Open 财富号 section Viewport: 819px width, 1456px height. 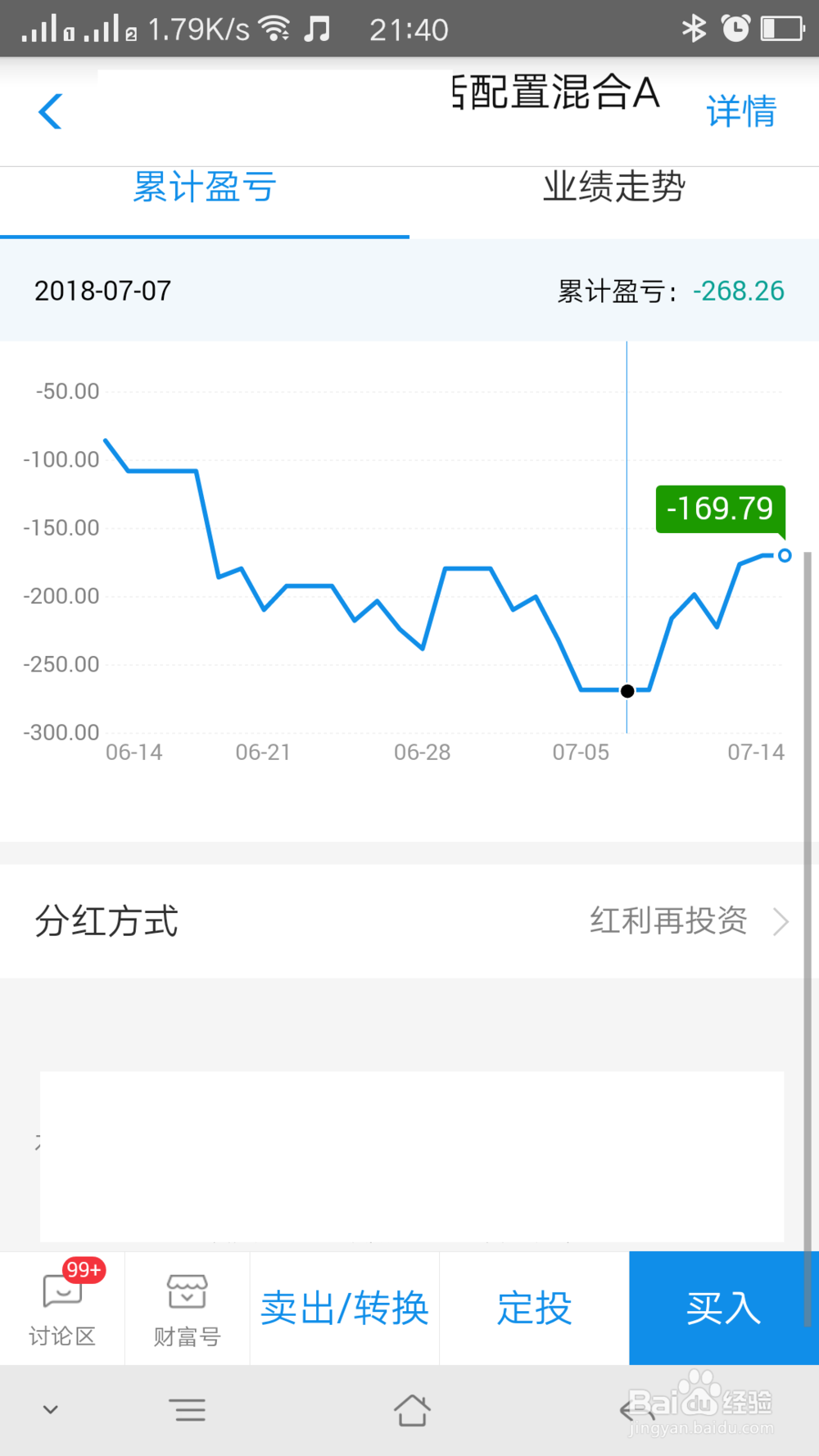click(x=188, y=1309)
